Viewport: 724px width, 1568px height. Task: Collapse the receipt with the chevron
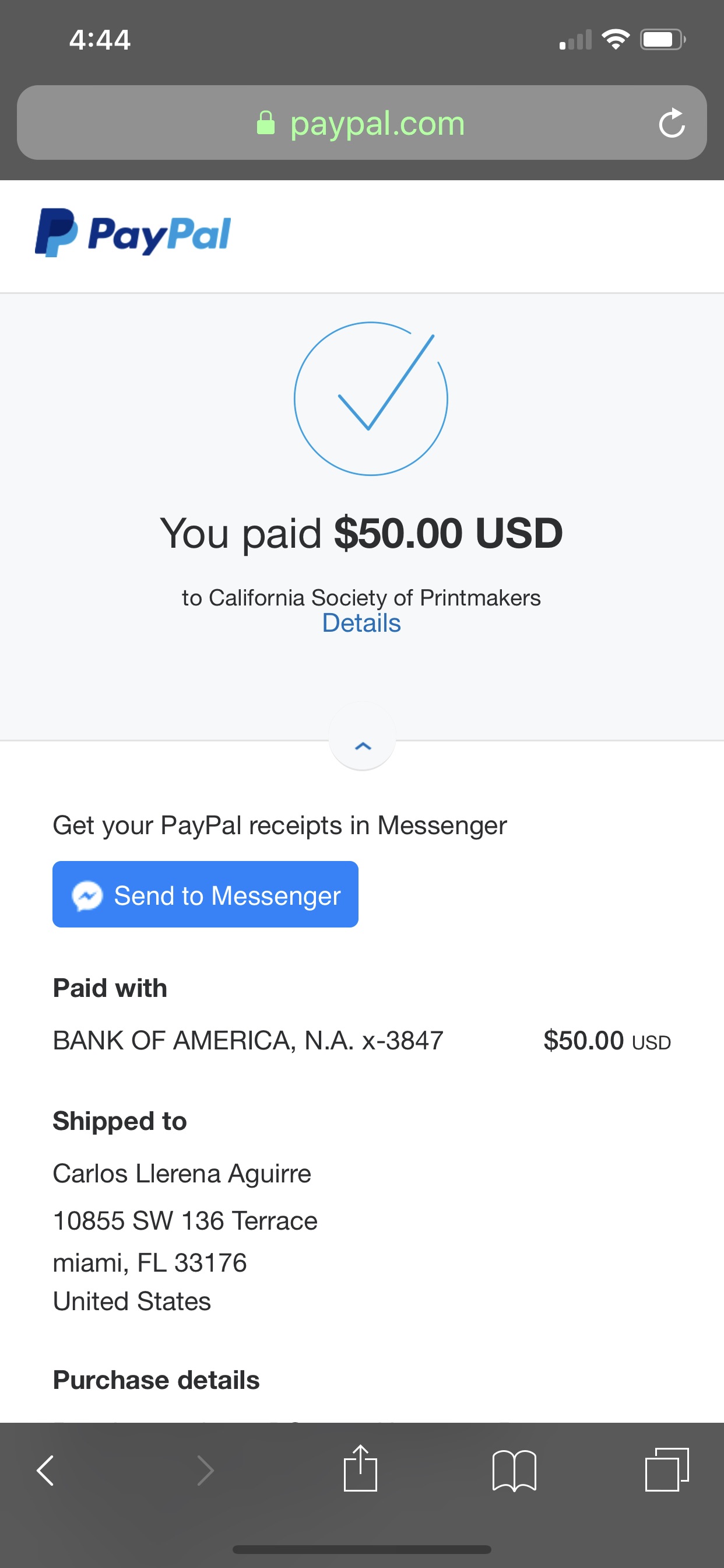(x=363, y=737)
